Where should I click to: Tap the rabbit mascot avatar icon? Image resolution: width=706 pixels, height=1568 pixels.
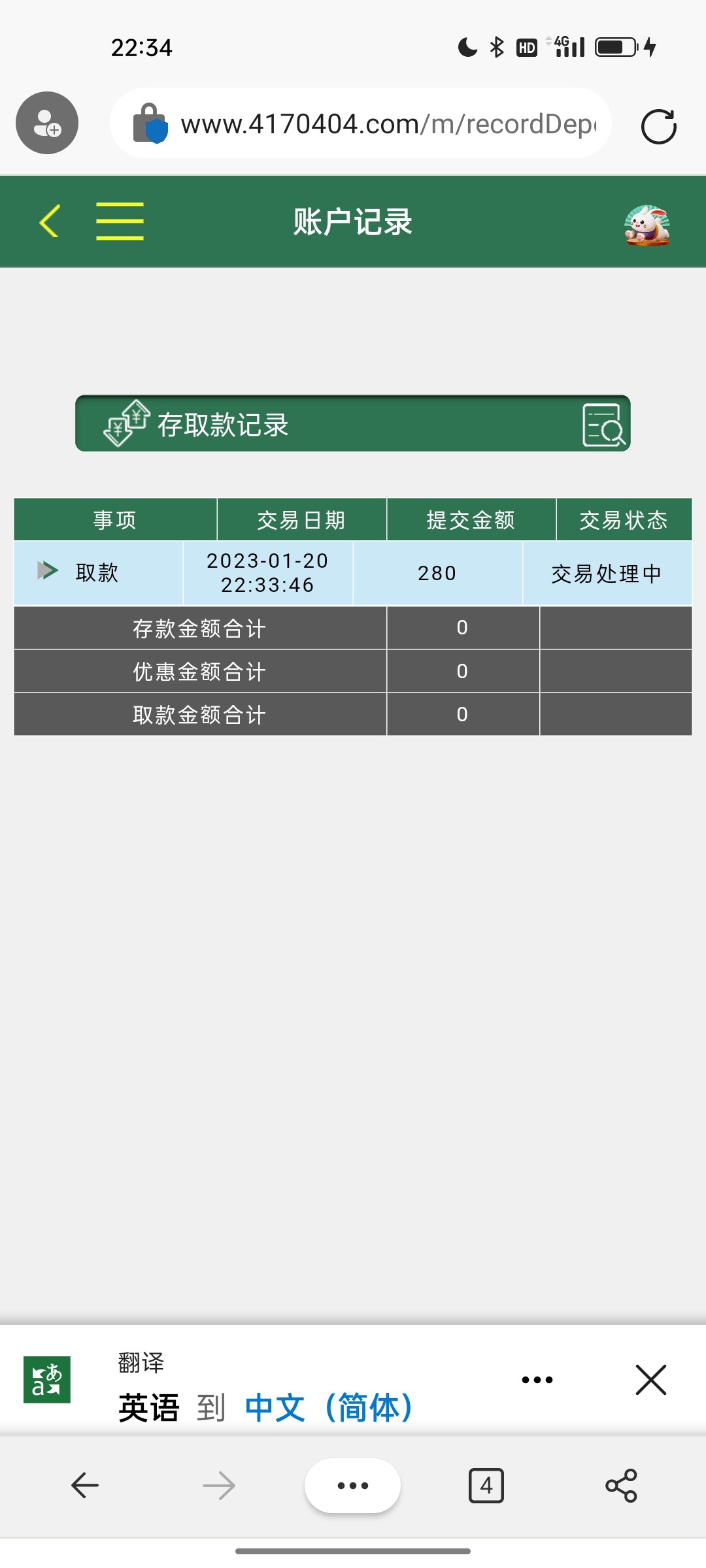[647, 225]
